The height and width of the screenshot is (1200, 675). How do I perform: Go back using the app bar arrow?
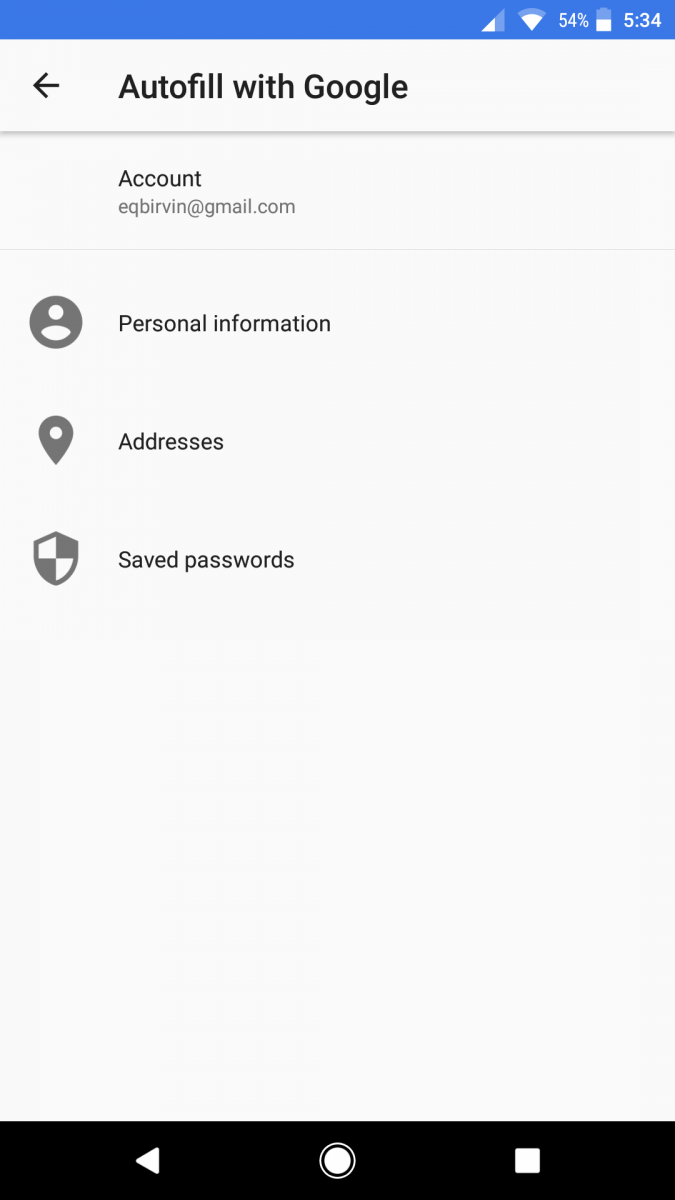click(46, 86)
